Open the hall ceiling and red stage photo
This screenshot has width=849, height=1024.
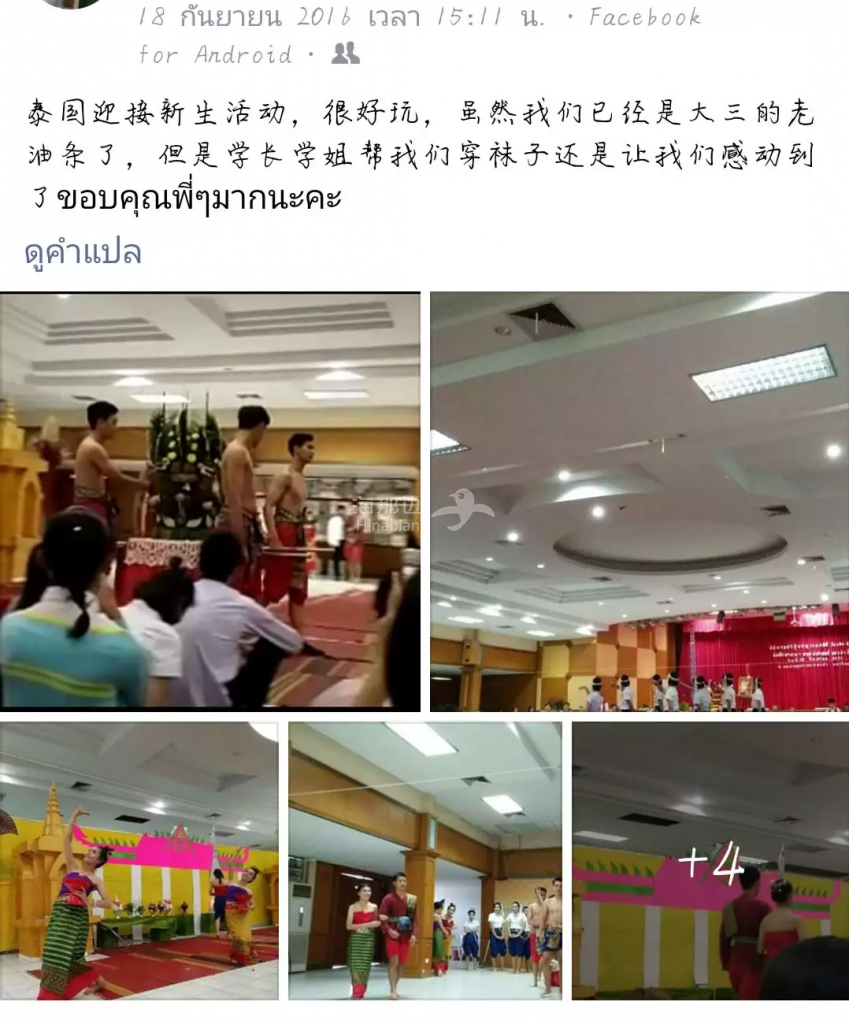pos(639,501)
